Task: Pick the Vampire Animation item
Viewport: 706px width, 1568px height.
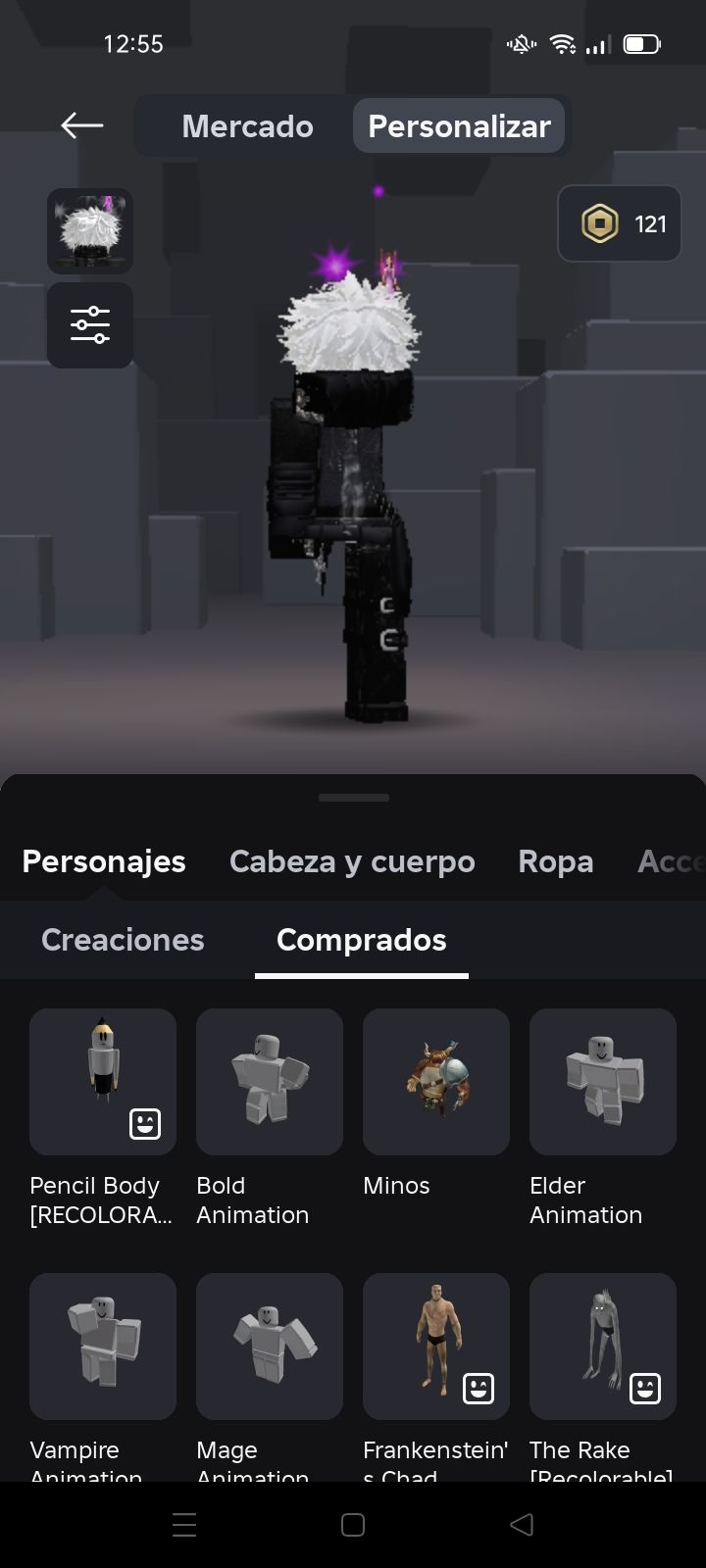Action: (103, 1347)
